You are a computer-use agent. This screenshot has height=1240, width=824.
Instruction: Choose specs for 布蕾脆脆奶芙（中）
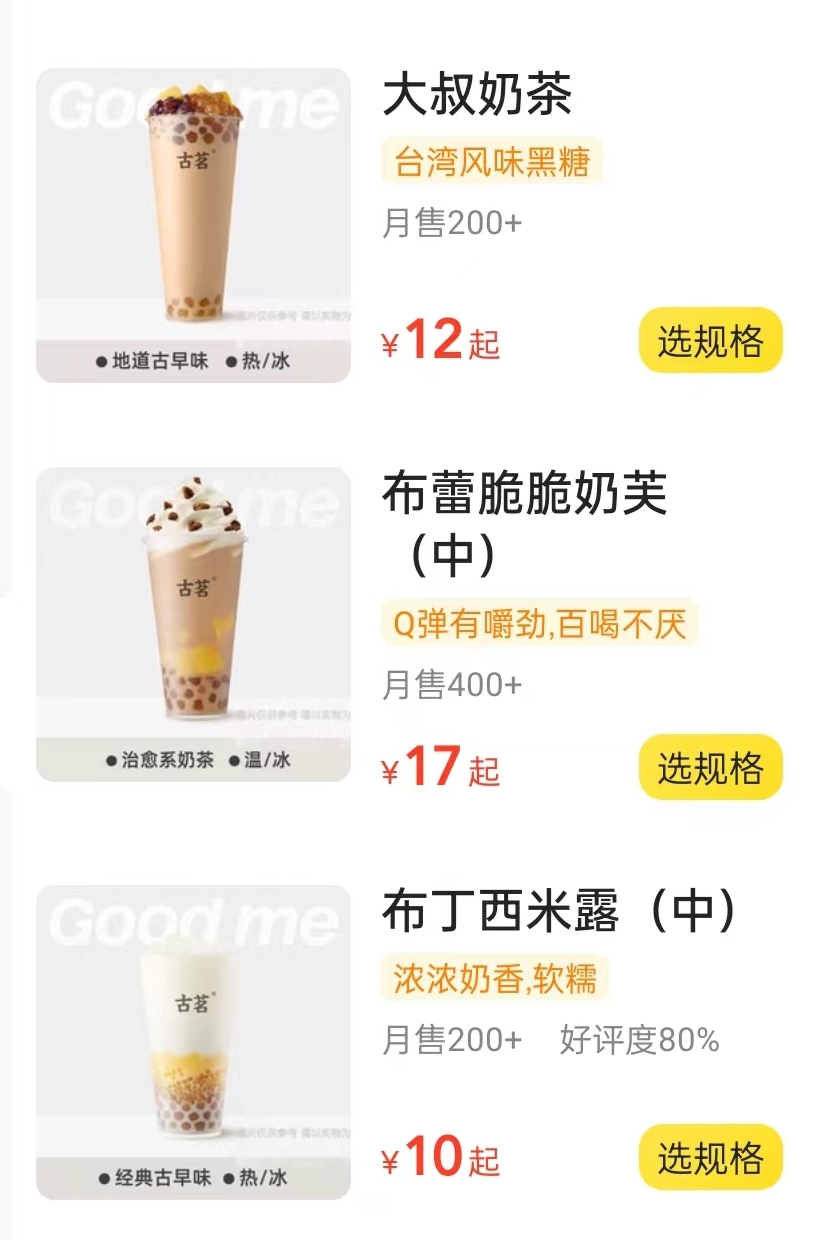point(710,768)
